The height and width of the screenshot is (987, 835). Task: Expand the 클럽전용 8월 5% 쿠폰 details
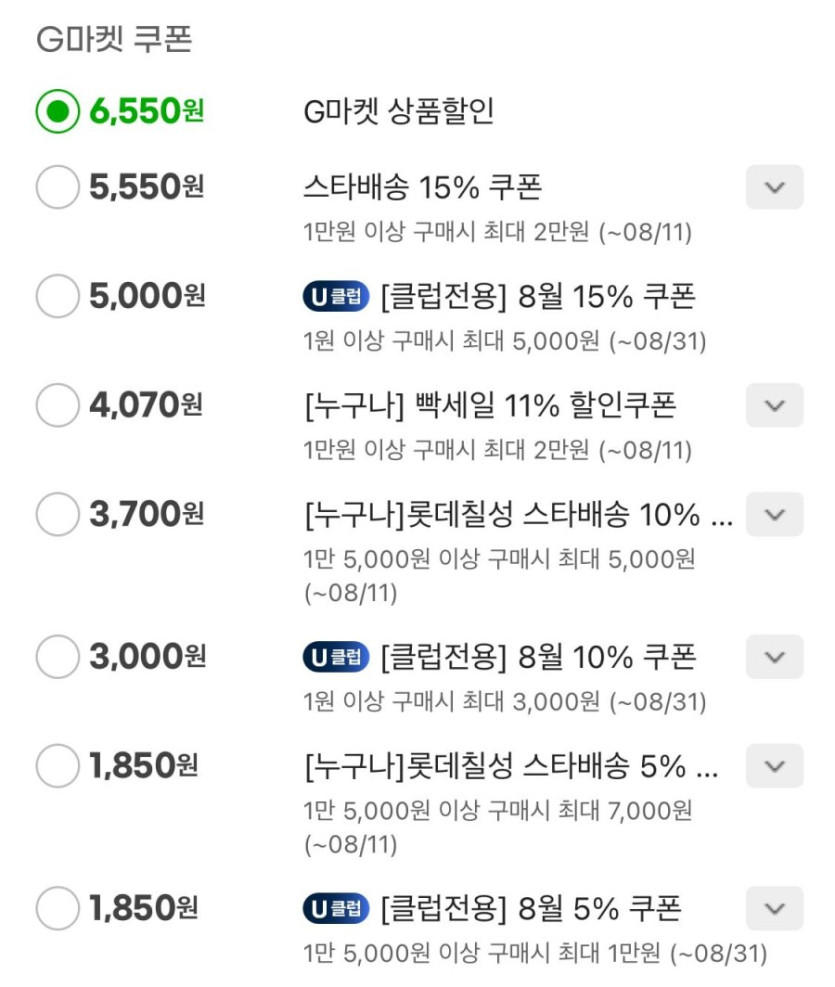pyautogui.click(x=774, y=909)
